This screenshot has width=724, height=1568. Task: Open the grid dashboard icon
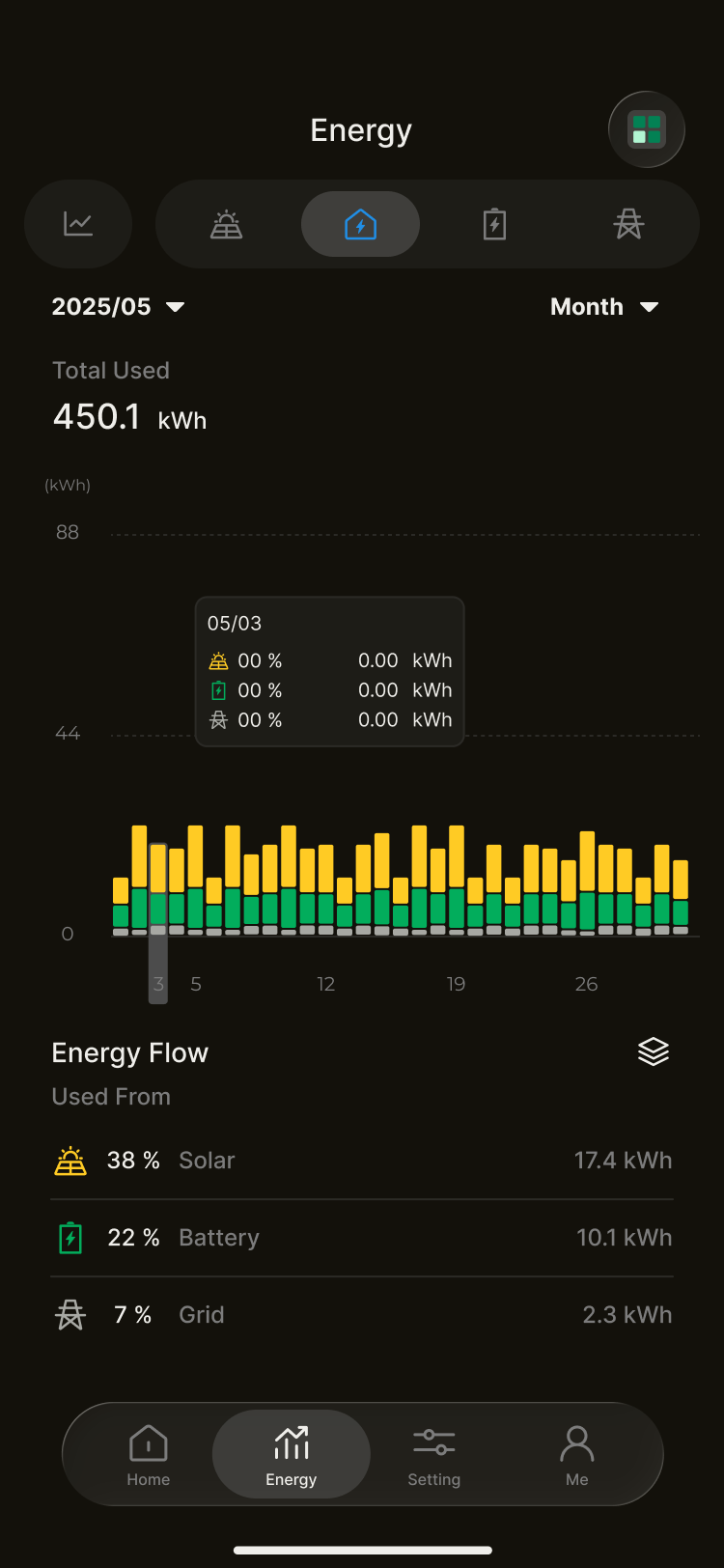[646, 129]
